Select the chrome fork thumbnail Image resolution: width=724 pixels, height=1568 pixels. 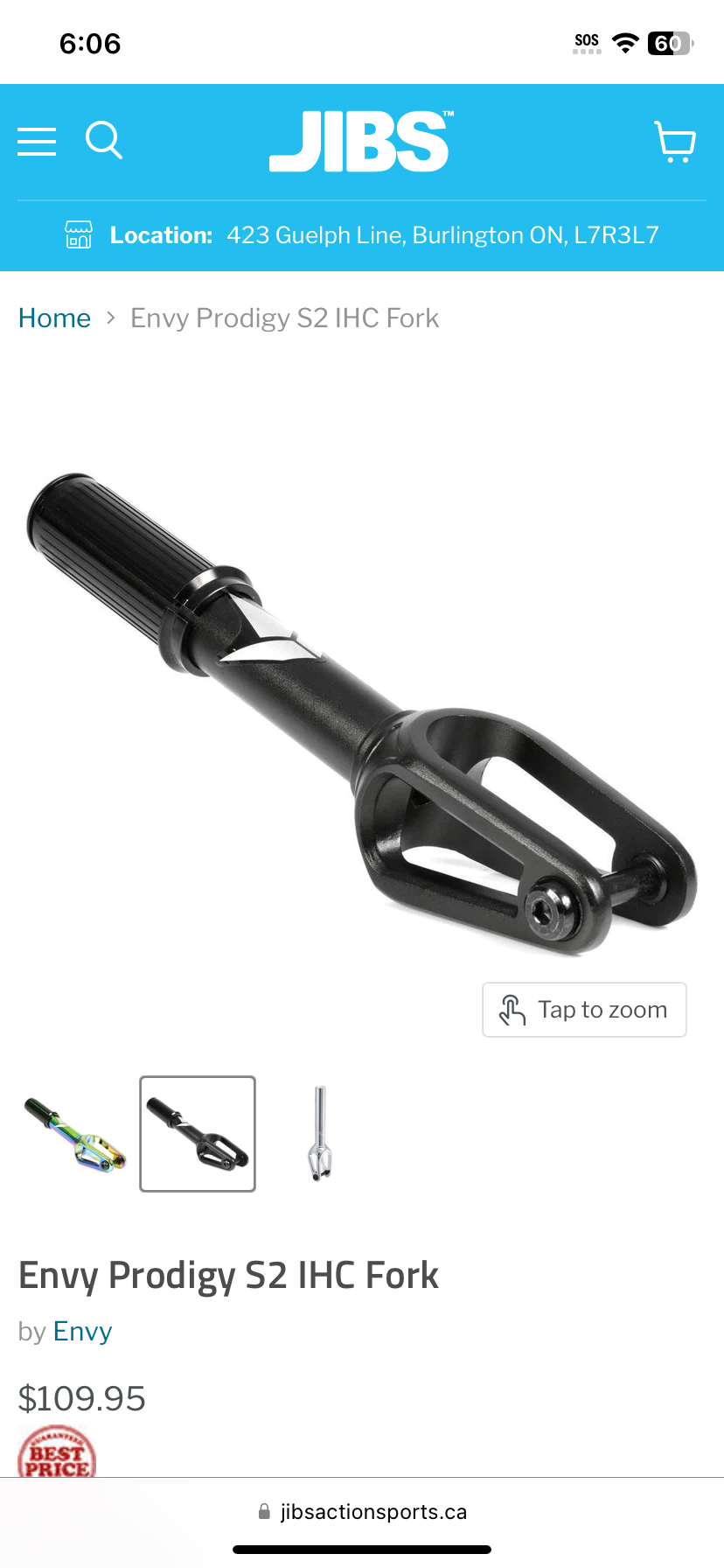tap(320, 1134)
